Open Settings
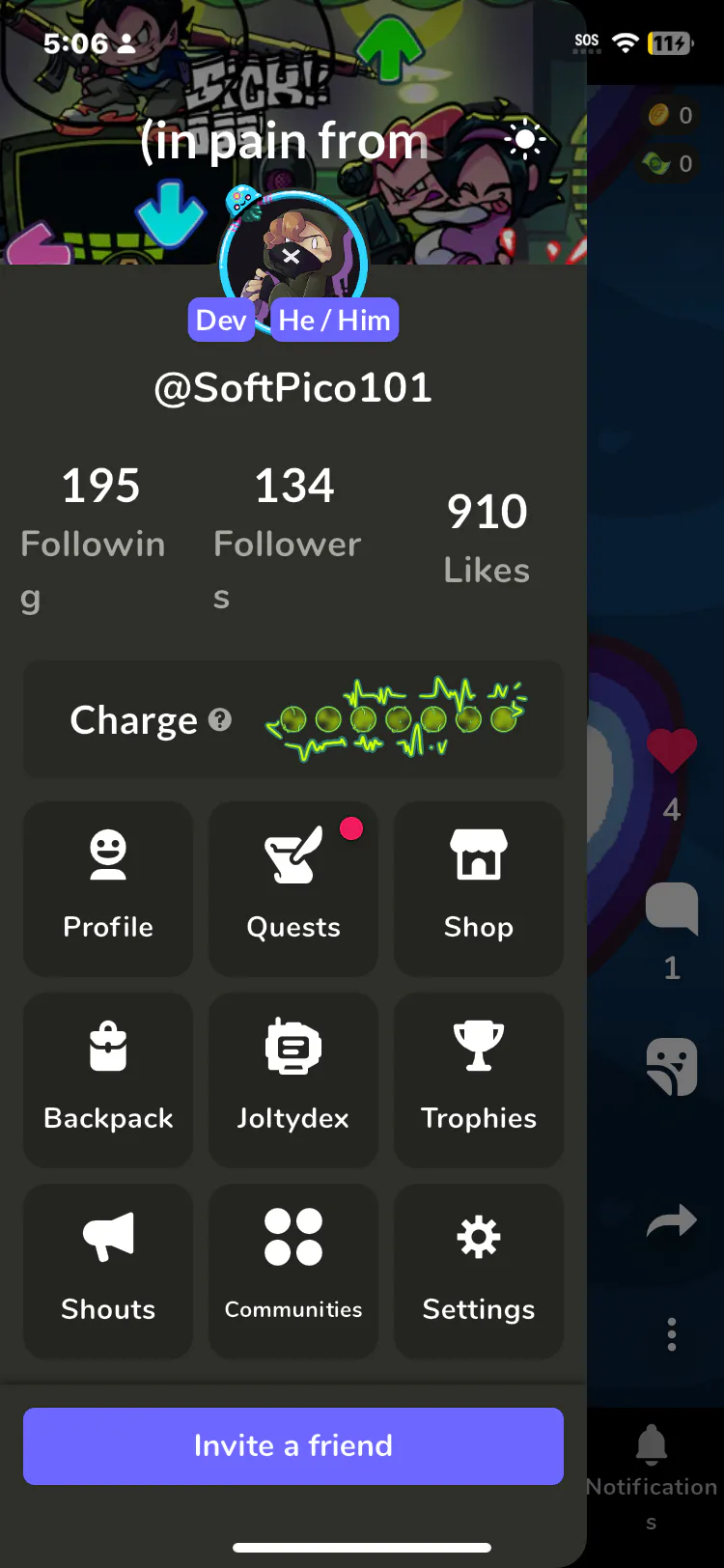The image size is (724, 1568). [x=479, y=1270]
